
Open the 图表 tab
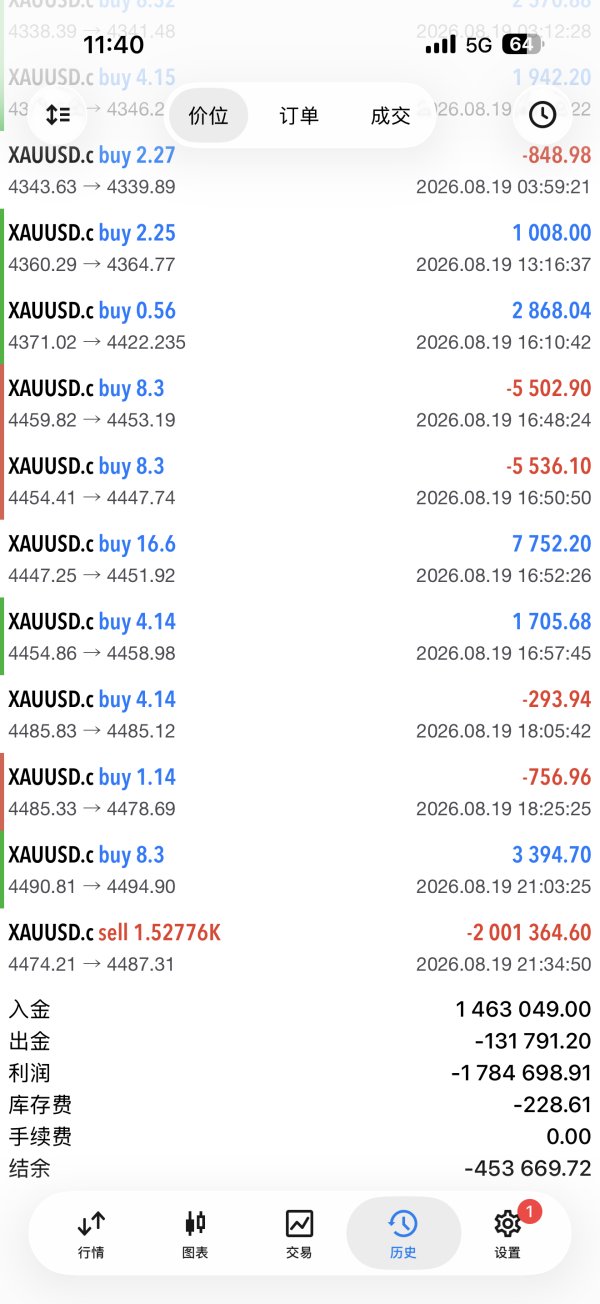[x=195, y=1233]
